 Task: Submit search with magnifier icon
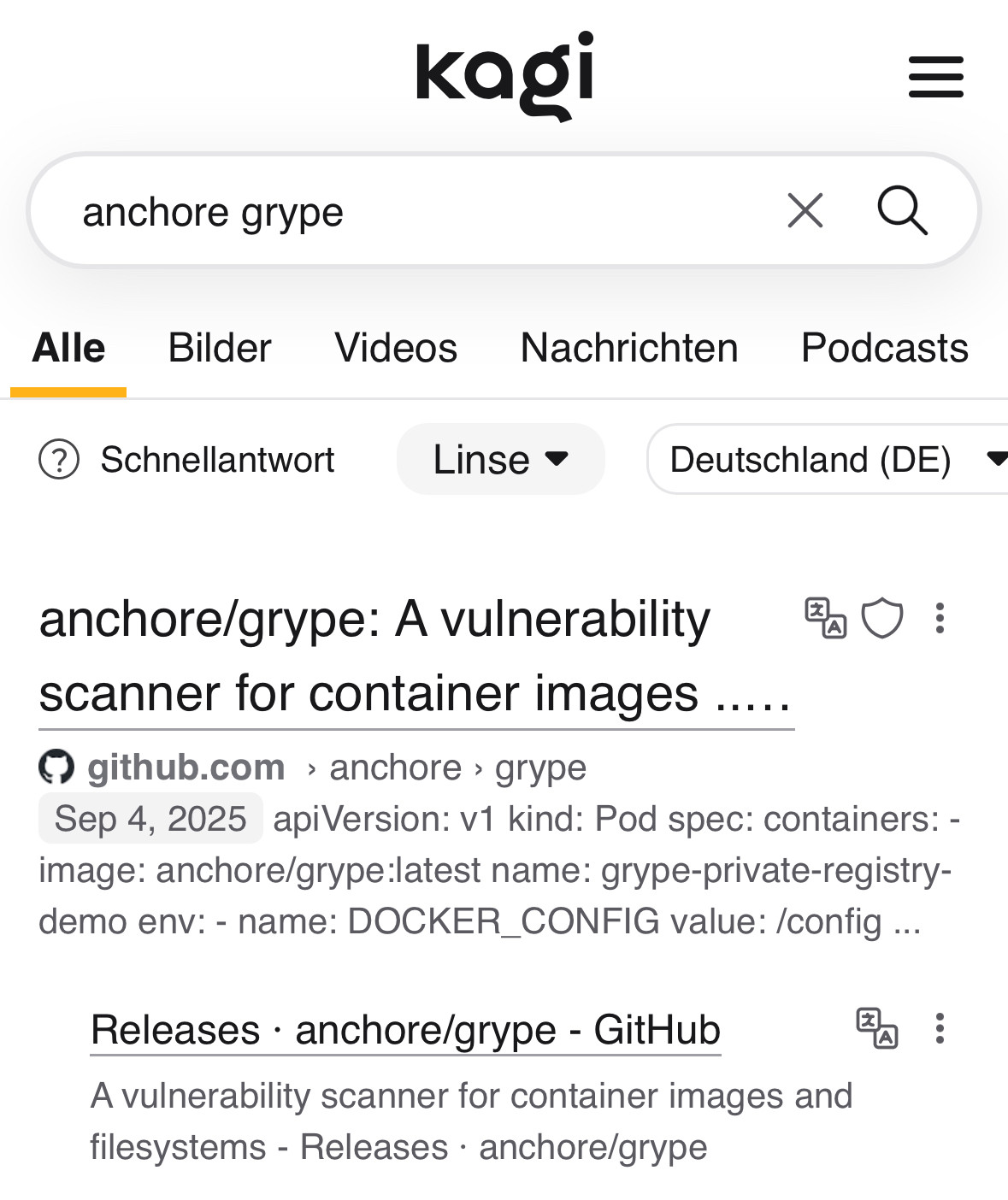(902, 210)
